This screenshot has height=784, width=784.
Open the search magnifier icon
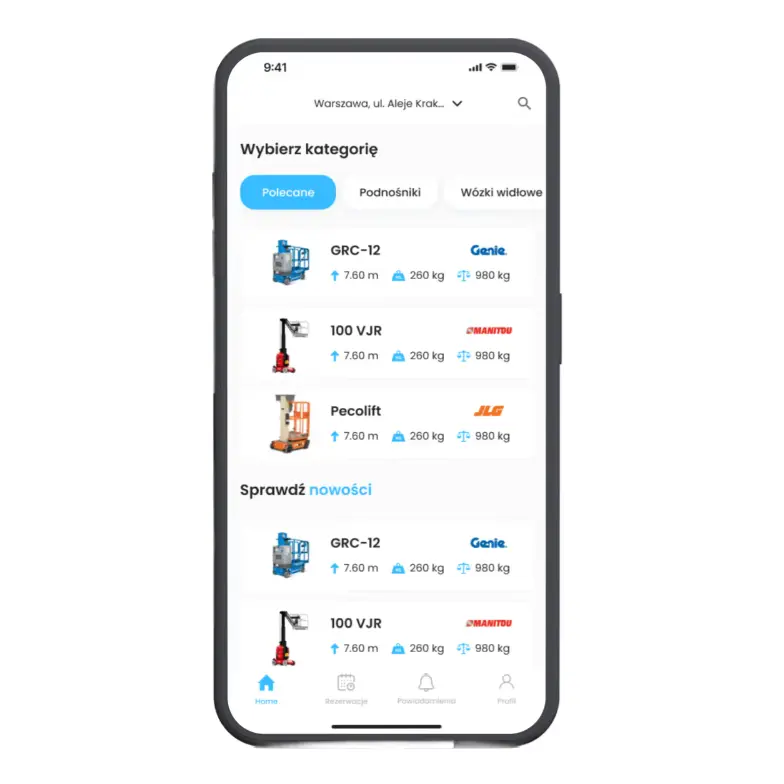point(524,103)
